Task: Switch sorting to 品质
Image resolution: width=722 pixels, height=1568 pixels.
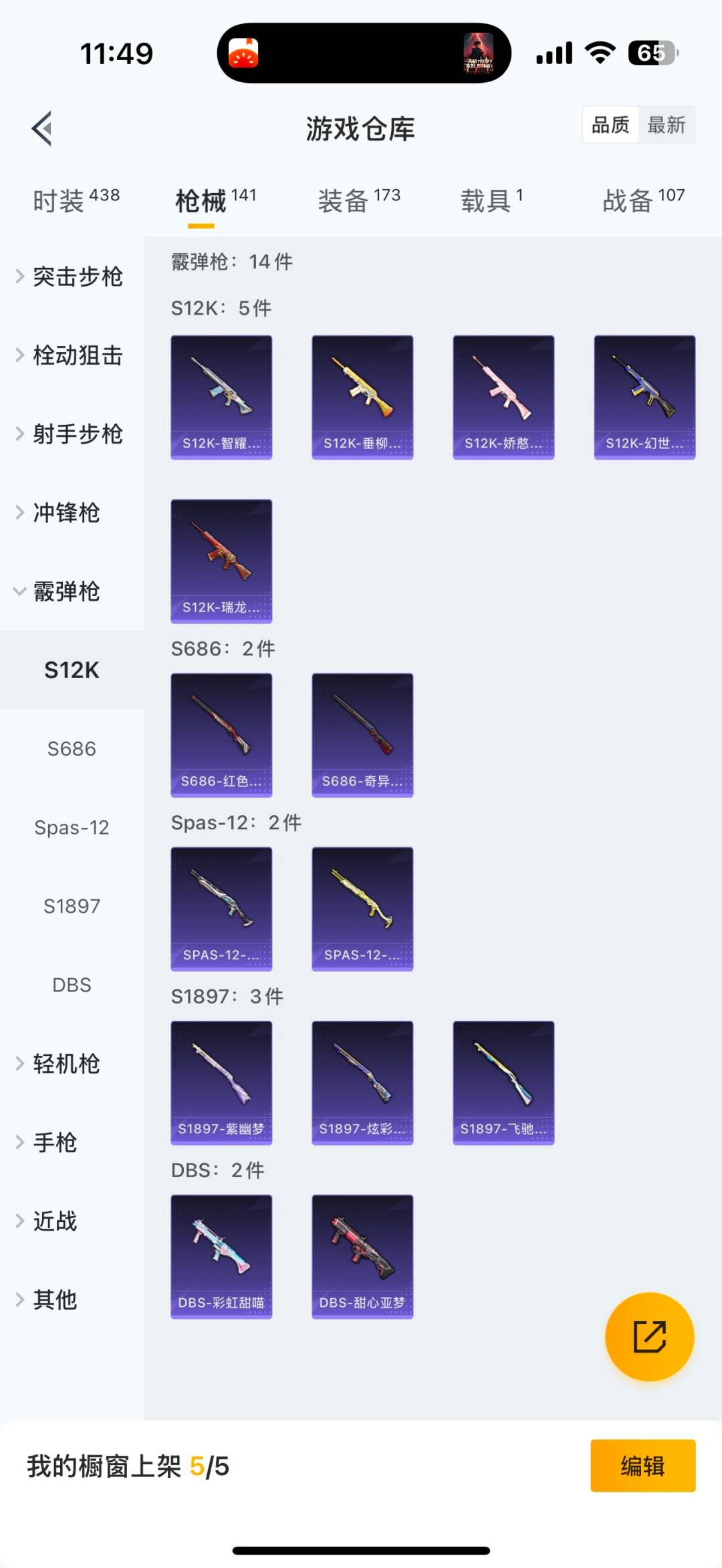Action: tap(609, 125)
